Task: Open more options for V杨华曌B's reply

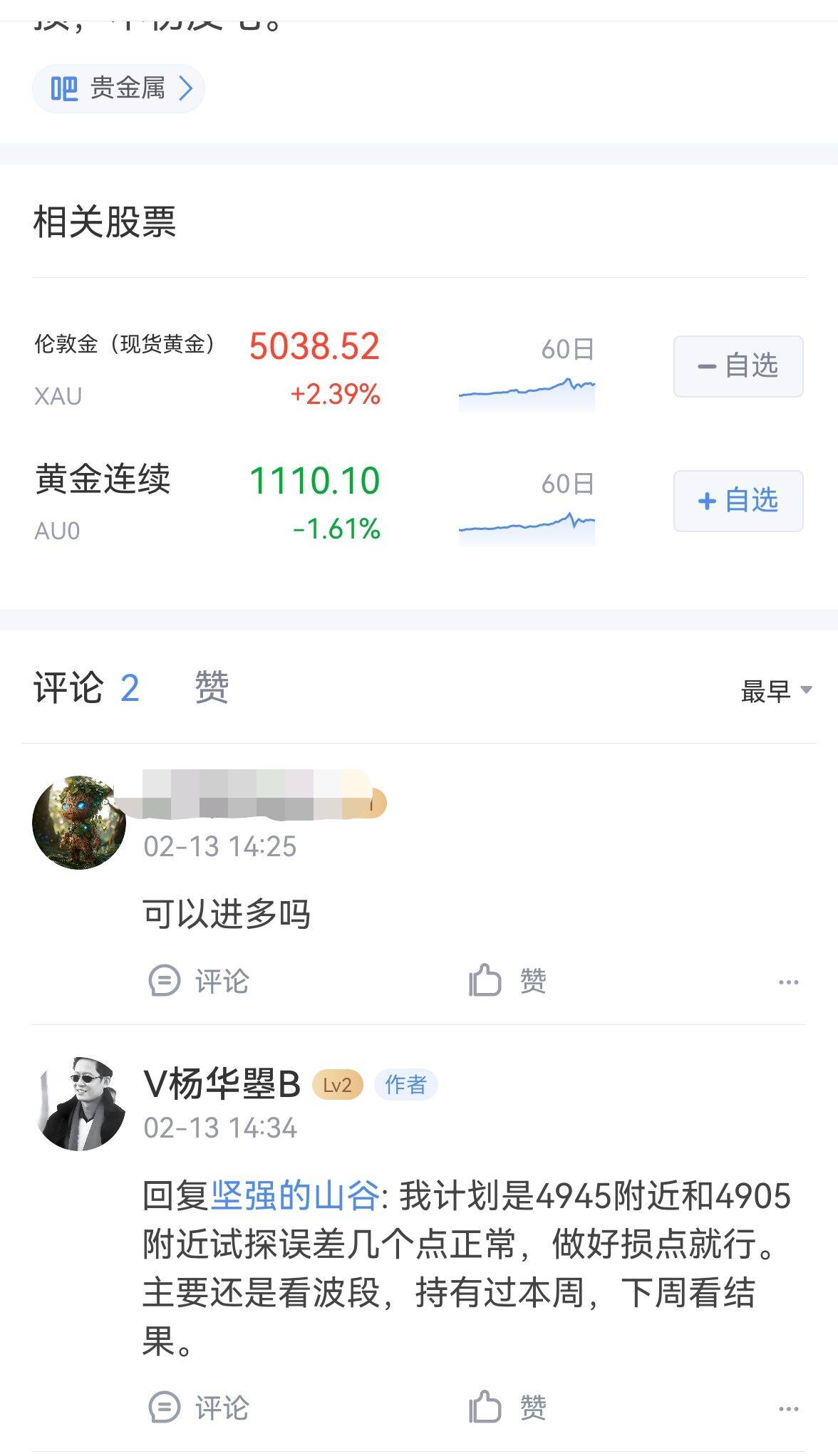Action: [788, 1408]
